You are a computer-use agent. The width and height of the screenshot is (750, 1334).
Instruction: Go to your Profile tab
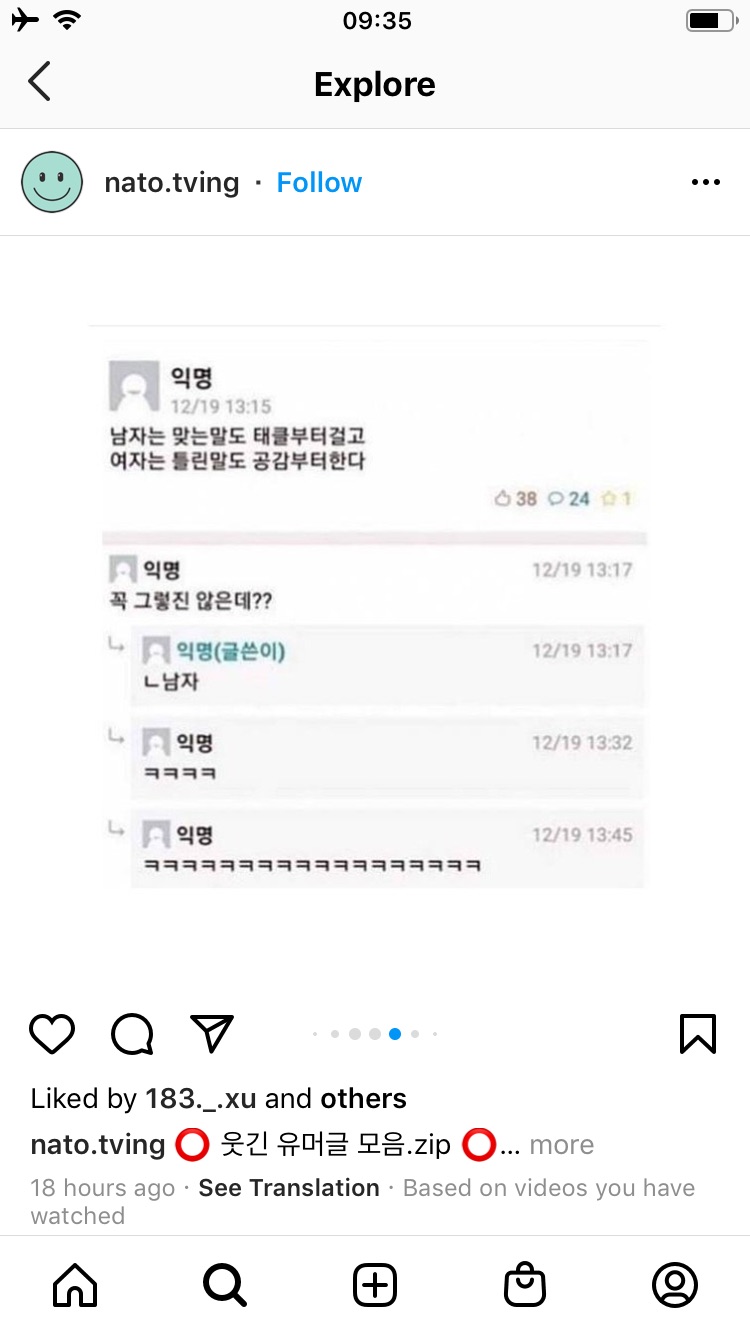(x=674, y=1285)
